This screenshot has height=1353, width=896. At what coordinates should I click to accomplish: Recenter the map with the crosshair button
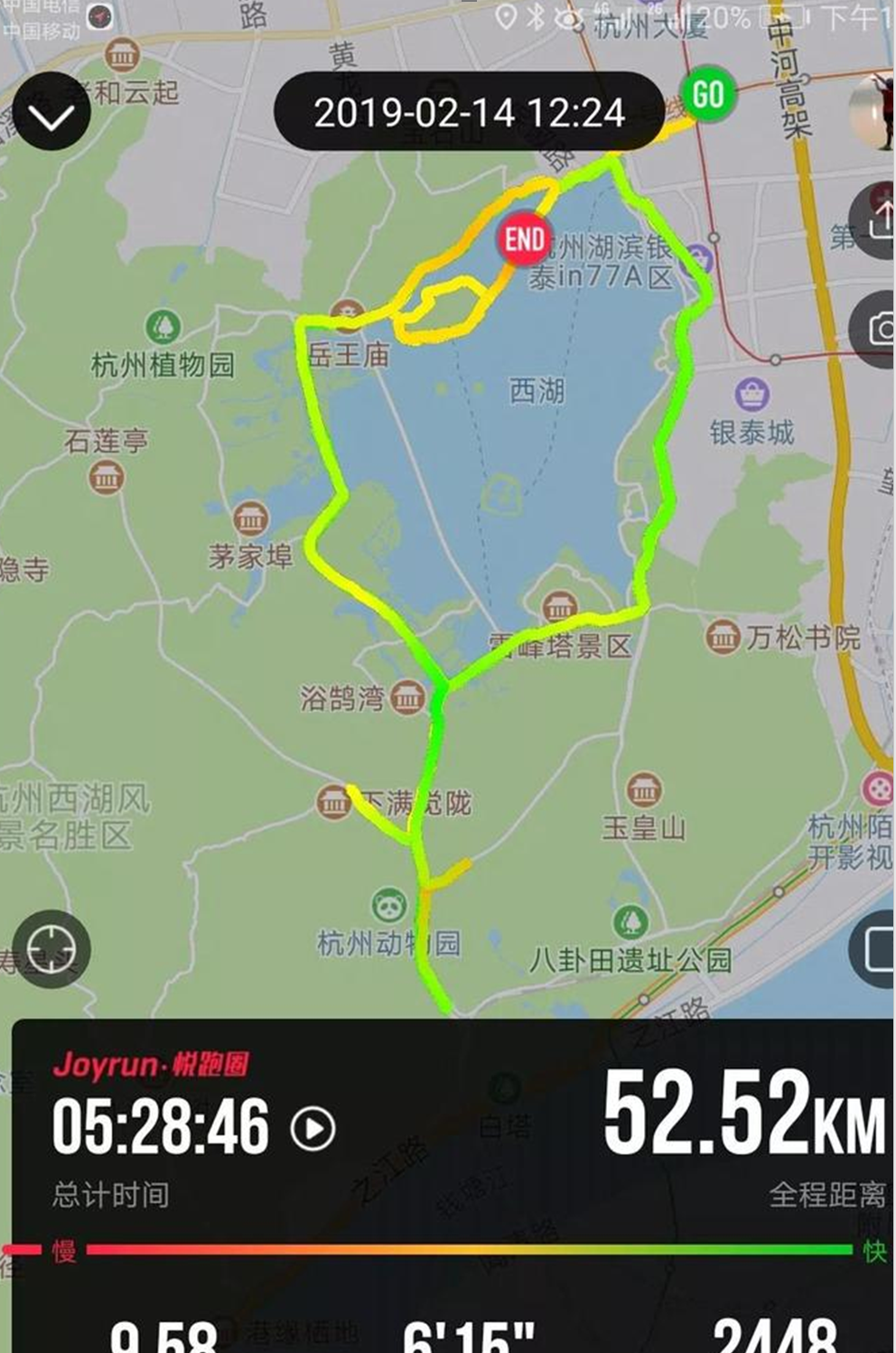(x=51, y=948)
